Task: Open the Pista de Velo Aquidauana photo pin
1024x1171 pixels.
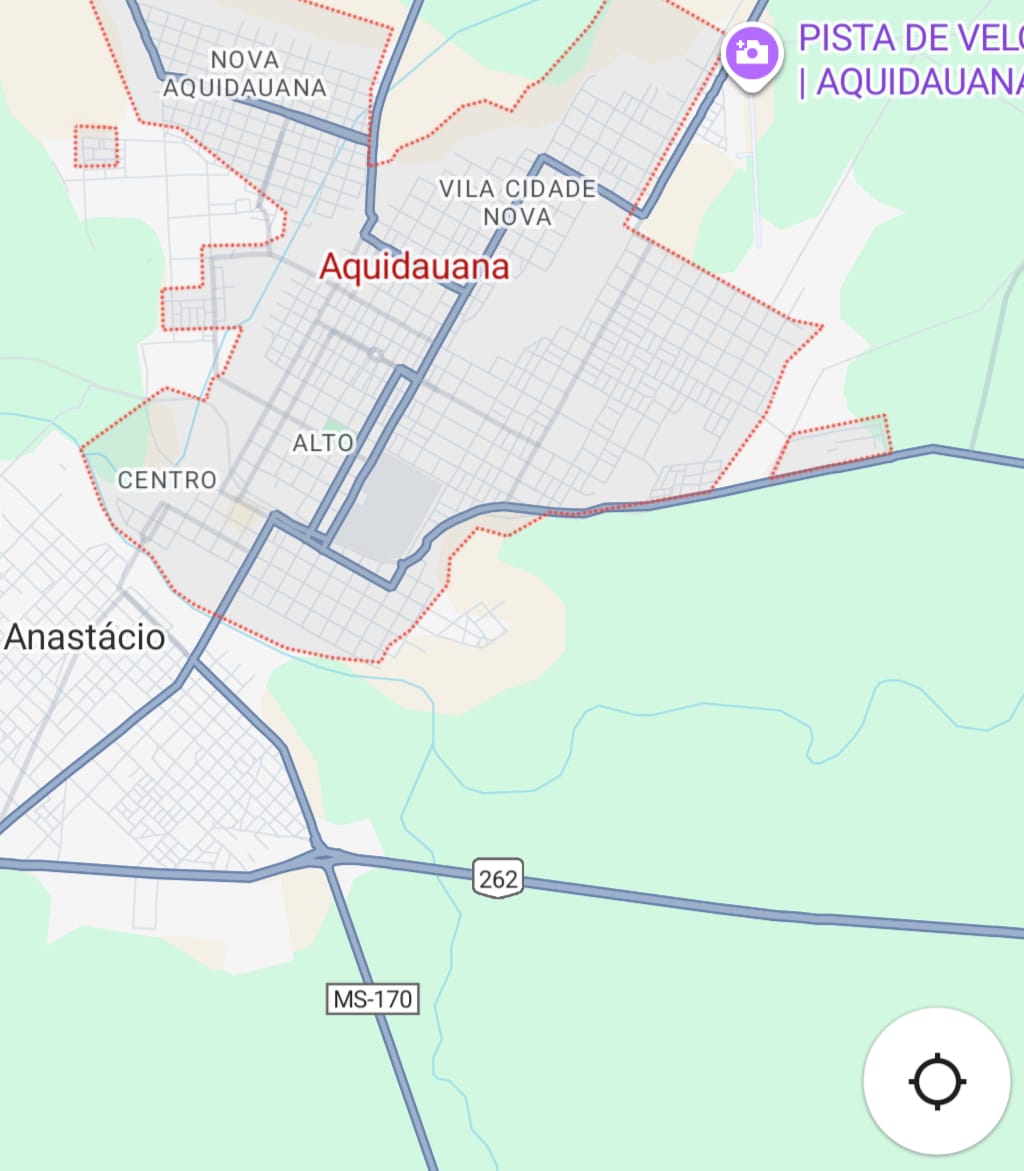Action: pos(752,52)
